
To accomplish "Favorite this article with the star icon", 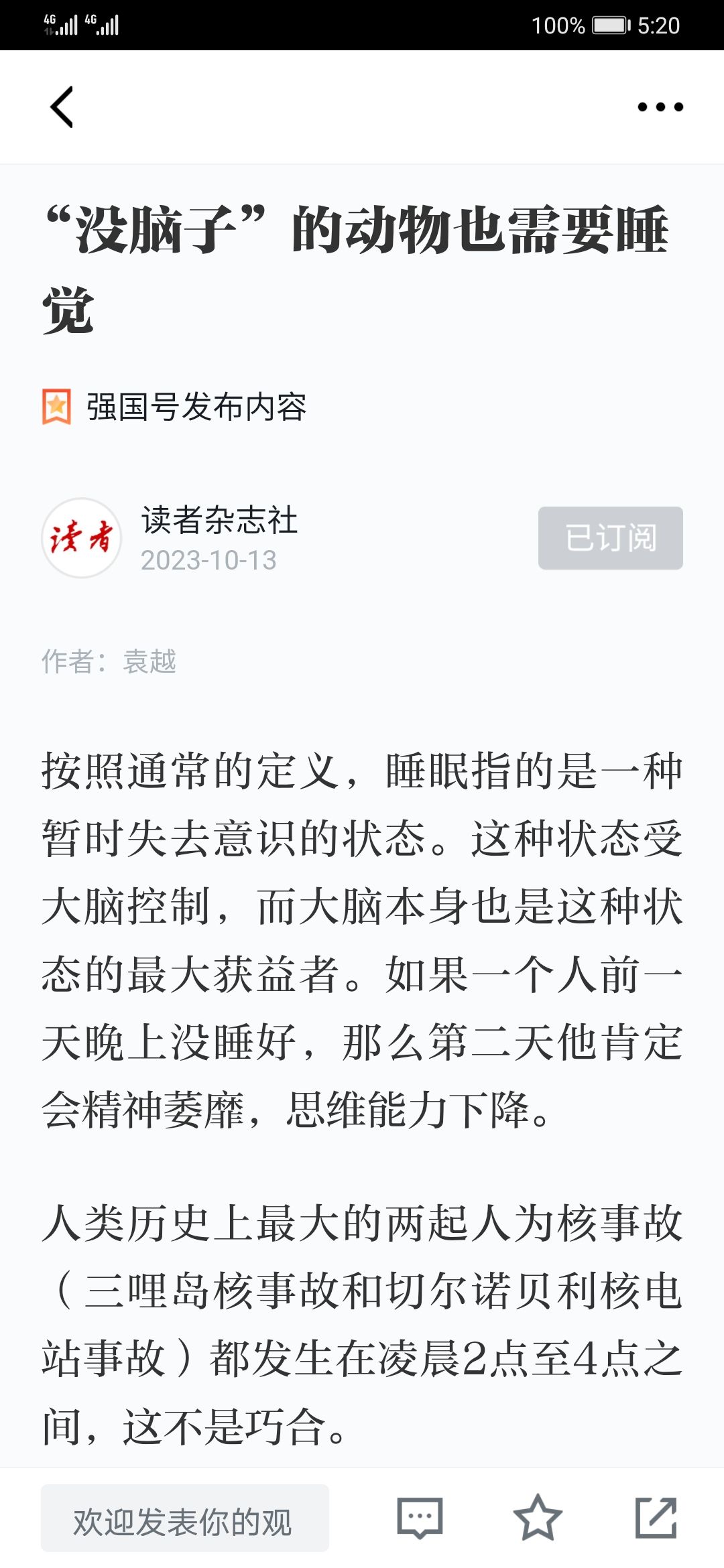I will tap(538, 1518).
